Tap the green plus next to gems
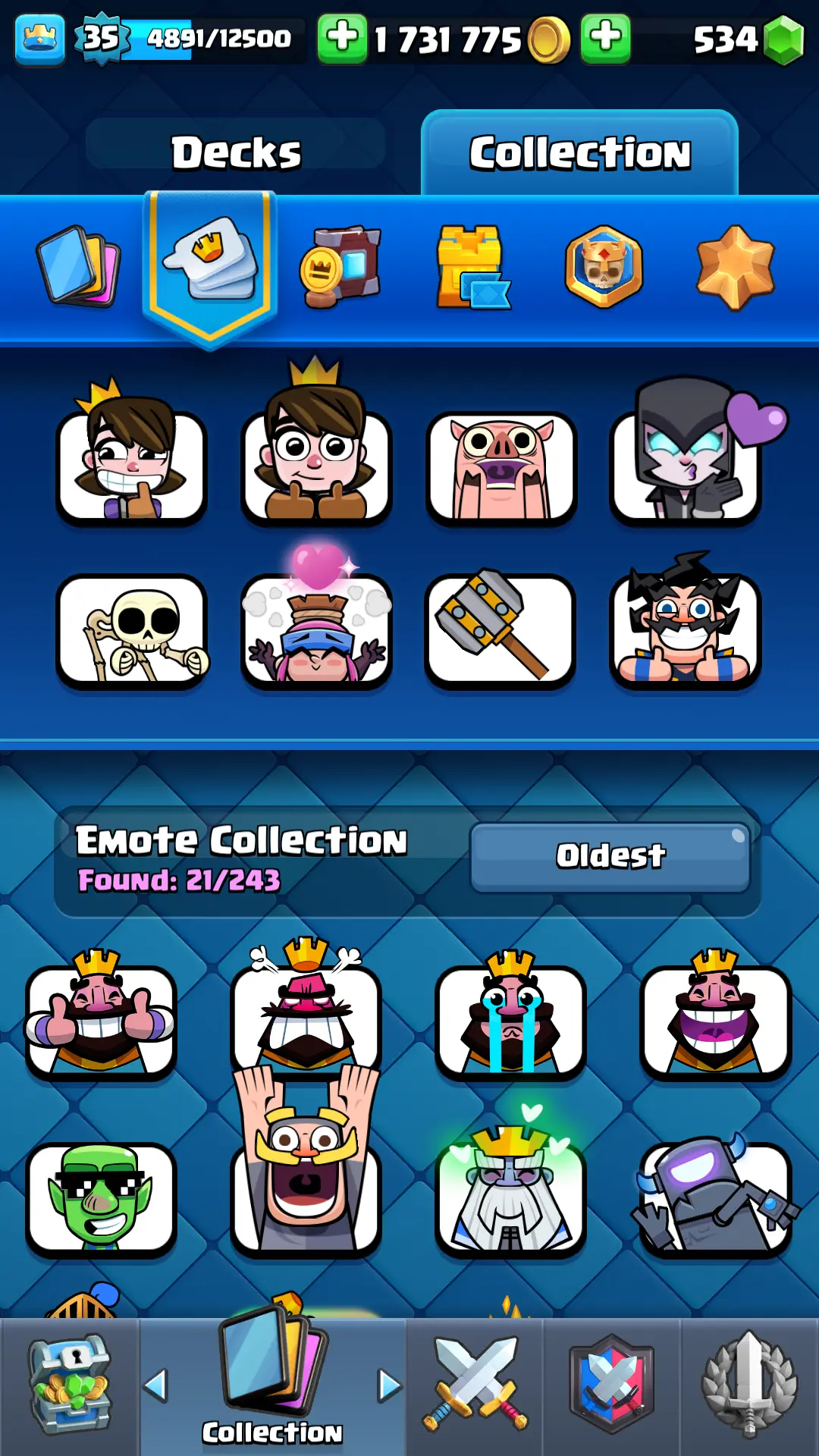This screenshot has height=1456, width=819. pos(604,37)
